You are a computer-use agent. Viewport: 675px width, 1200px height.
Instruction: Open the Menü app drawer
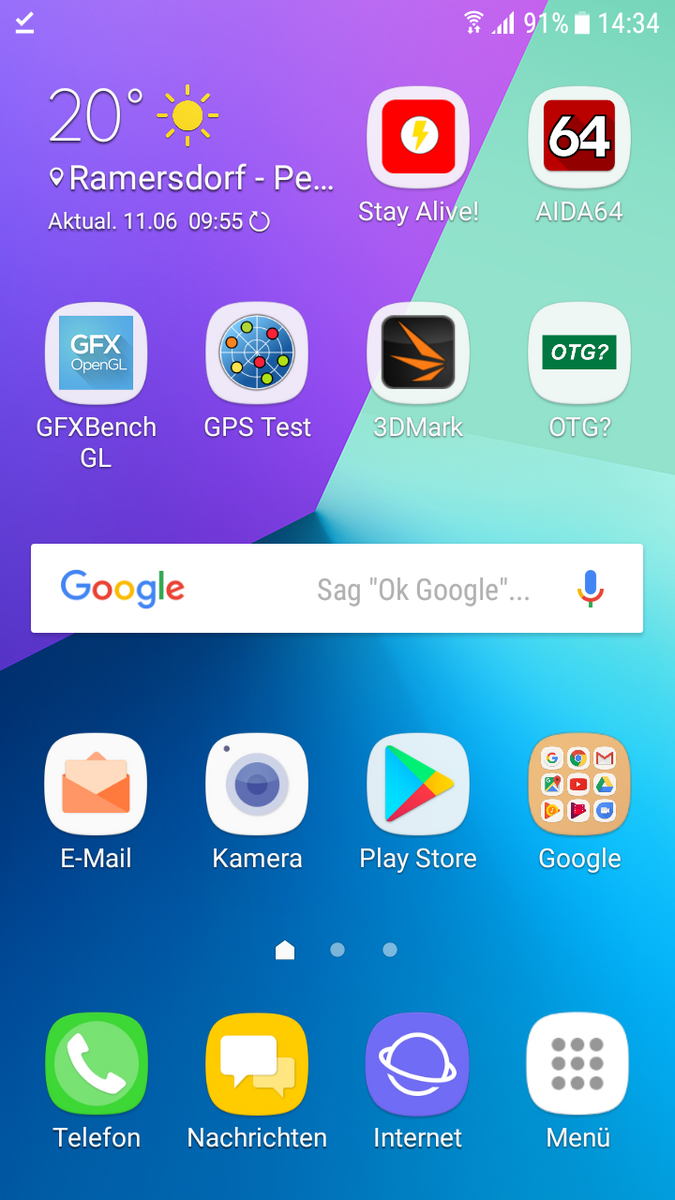pos(579,1064)
